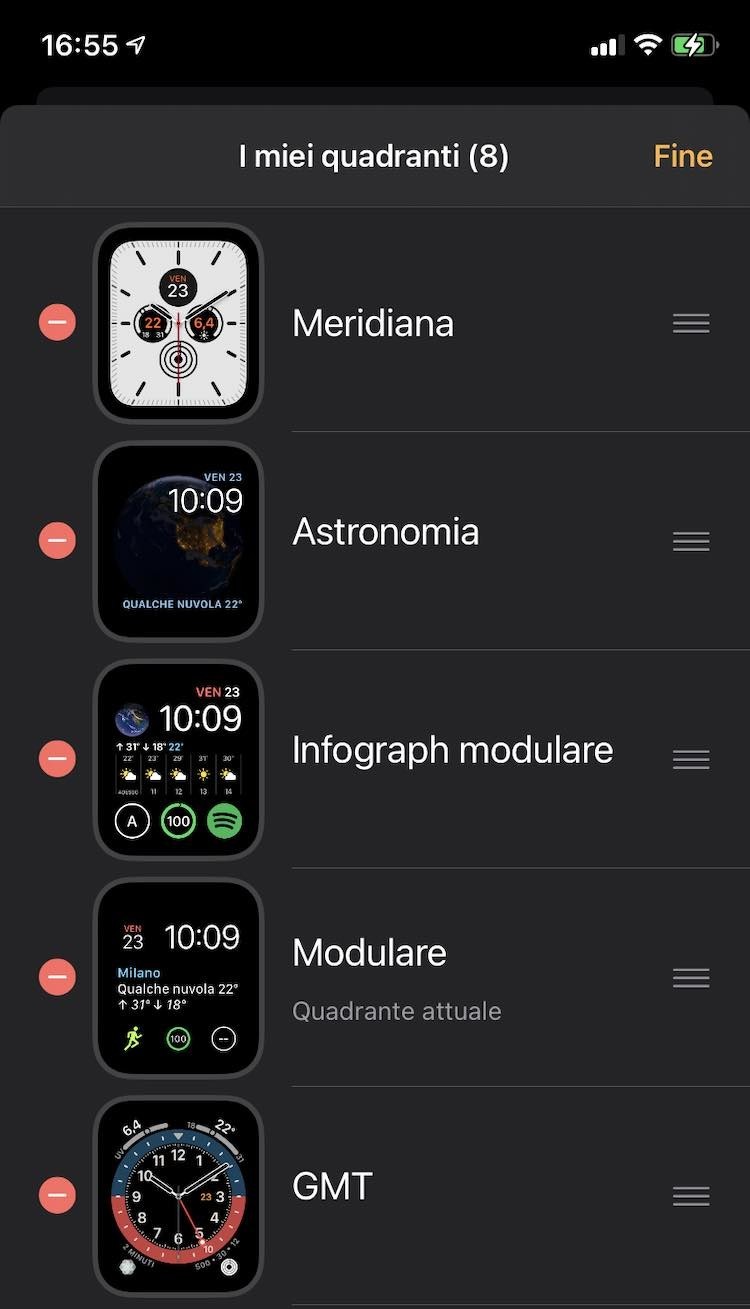Tap the reorder handle beside Infograph modulare

(691, 758)
